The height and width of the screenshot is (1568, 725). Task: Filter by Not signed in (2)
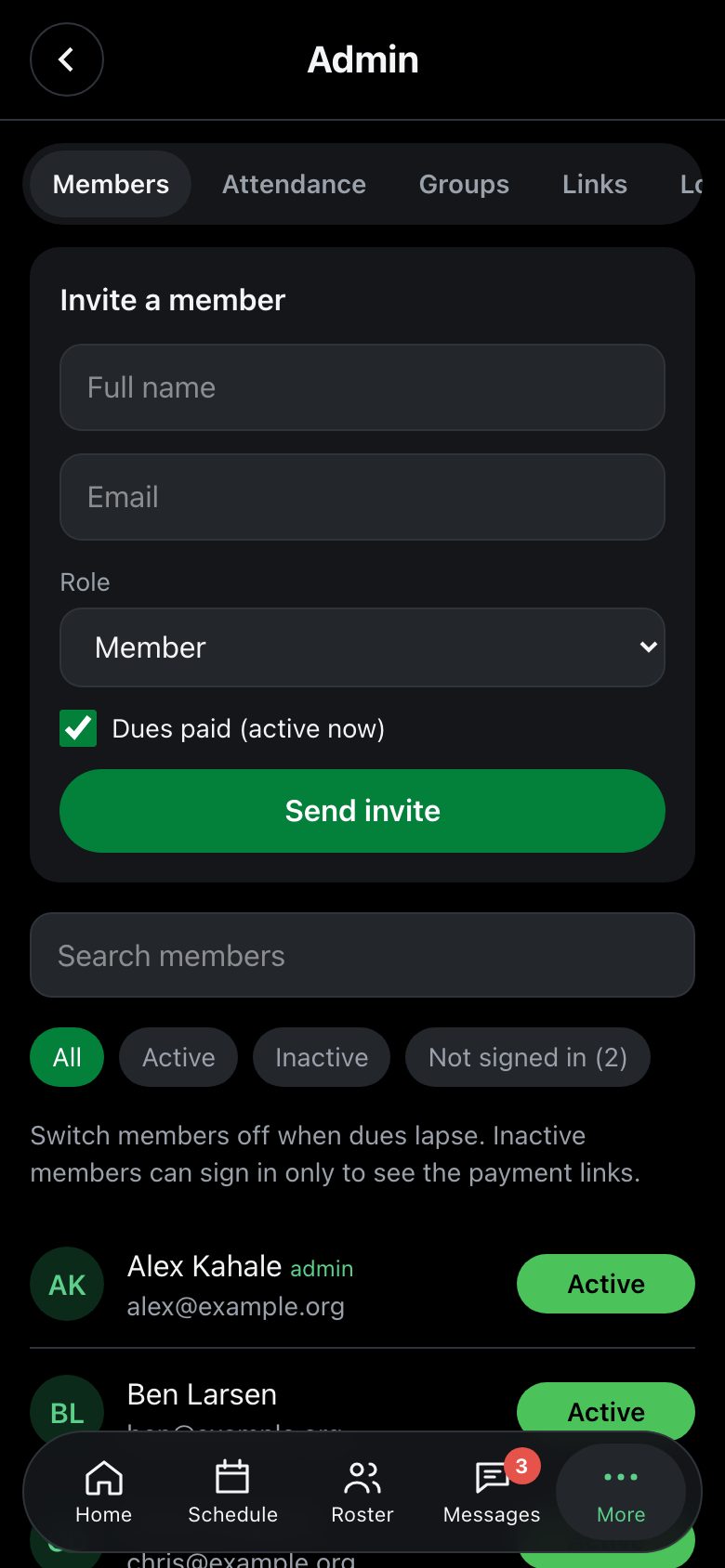pyautogui.click(x=528, y=1057)
